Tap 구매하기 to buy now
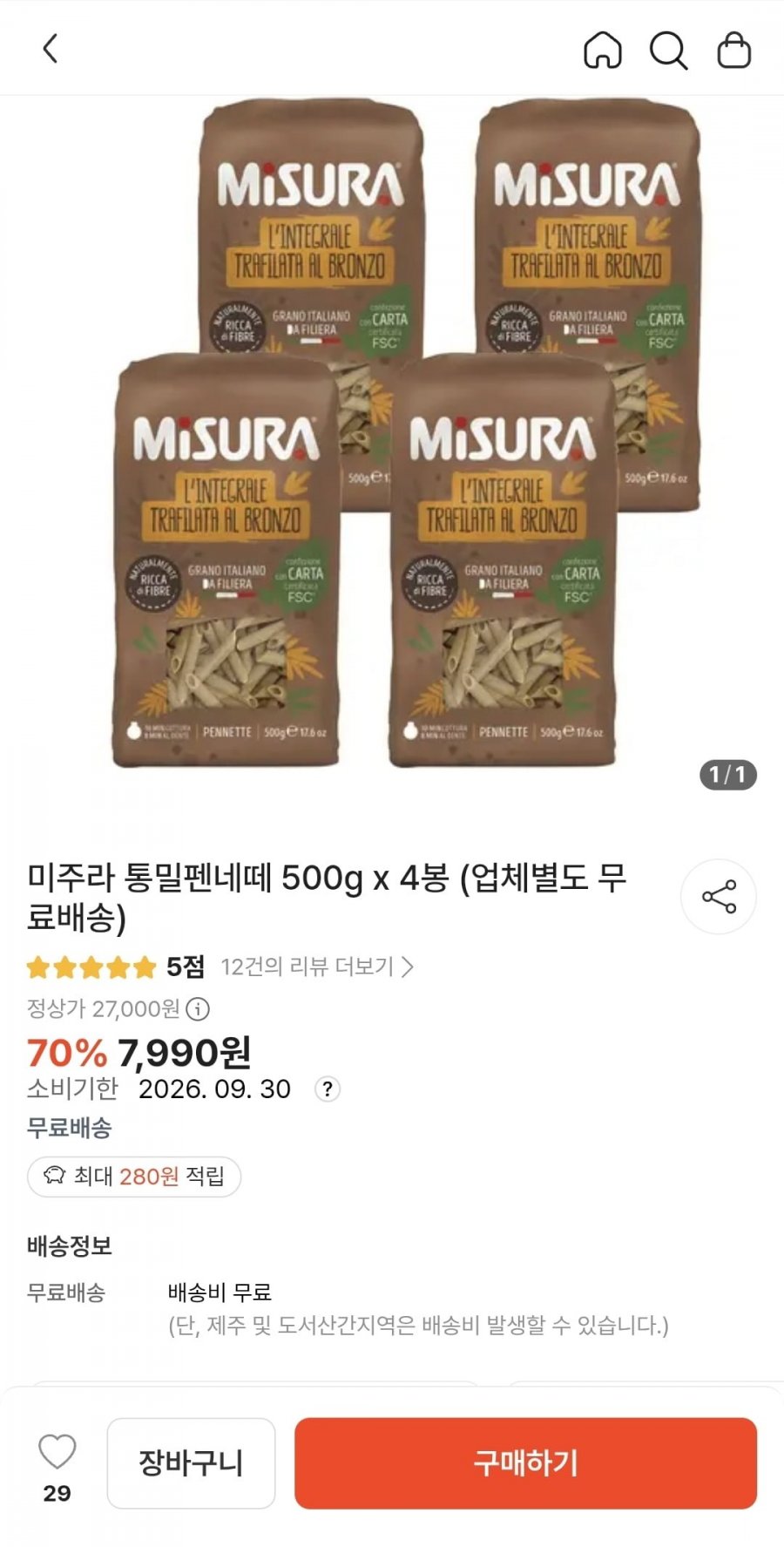Viewport: 784px width, 1547px height. tap(525, 1462)
